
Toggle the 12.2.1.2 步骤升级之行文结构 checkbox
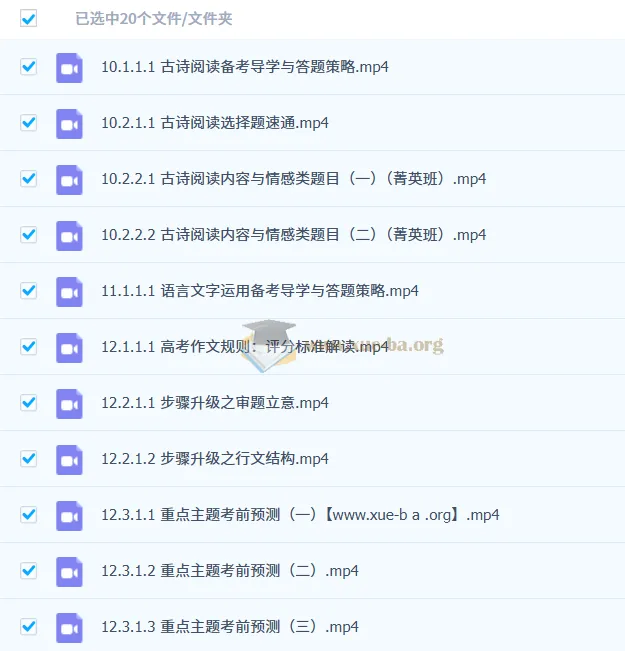(28, 459)
